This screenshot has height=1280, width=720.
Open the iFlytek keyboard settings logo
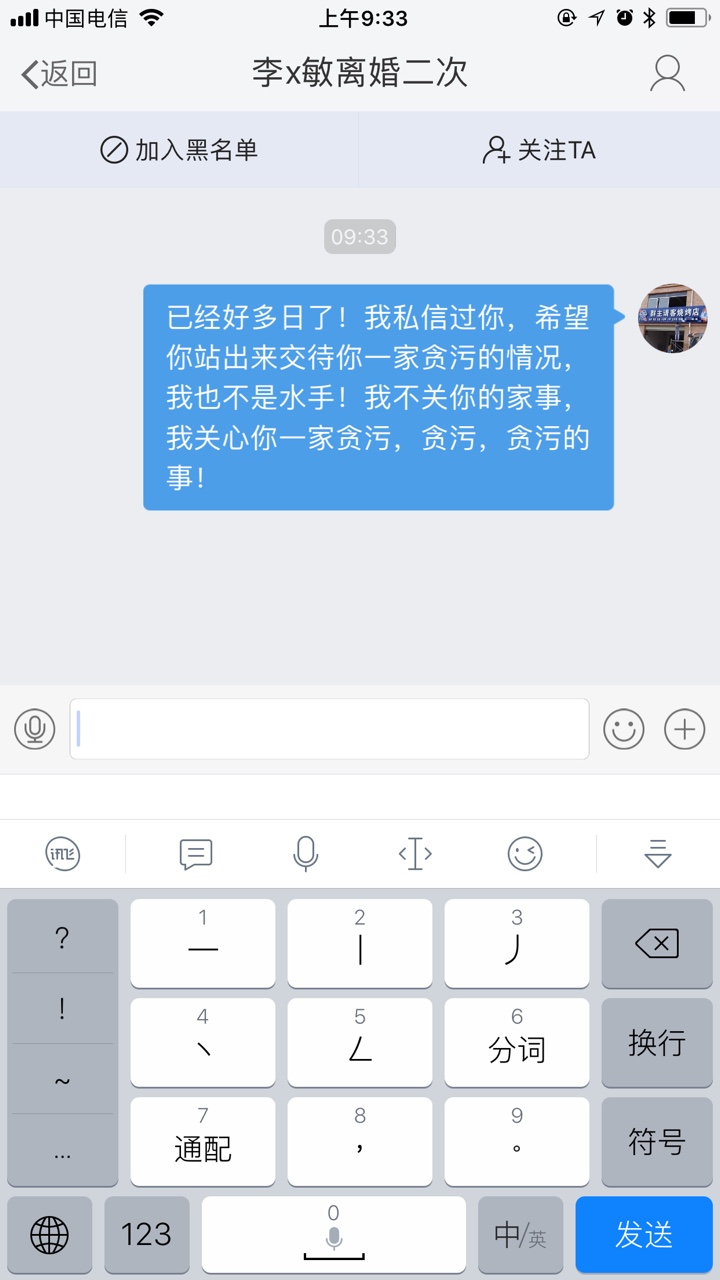pos(62,854)
